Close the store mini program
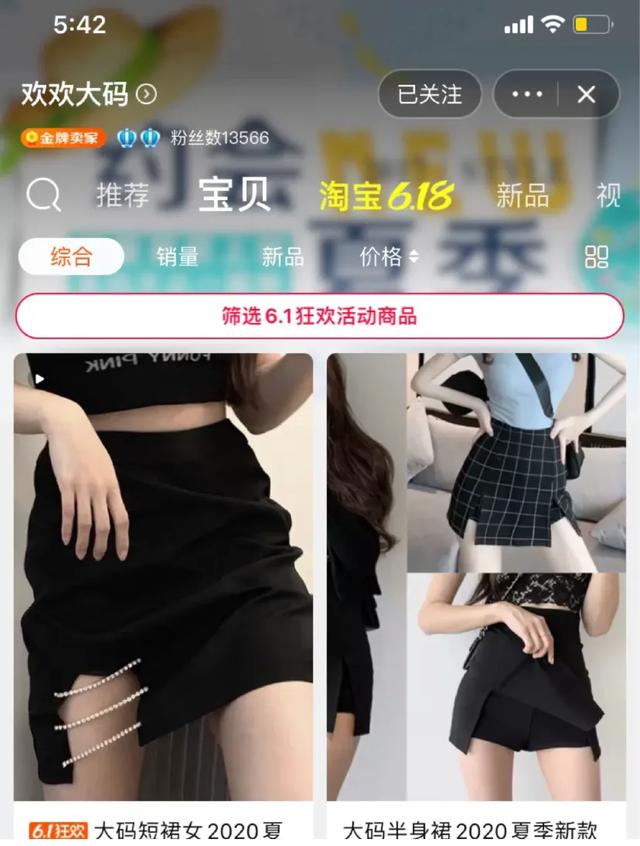640x846 pixels. (x=587, y=94)
